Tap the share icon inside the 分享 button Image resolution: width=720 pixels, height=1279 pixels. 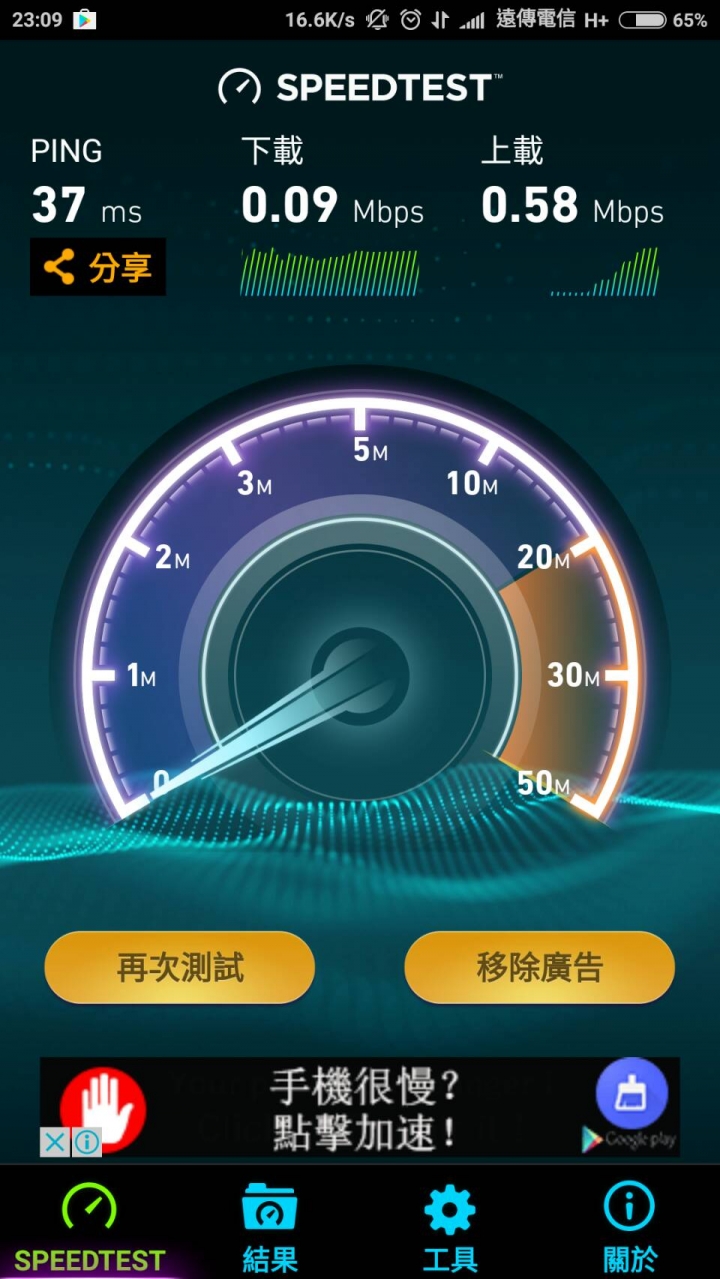coord(58,267)
